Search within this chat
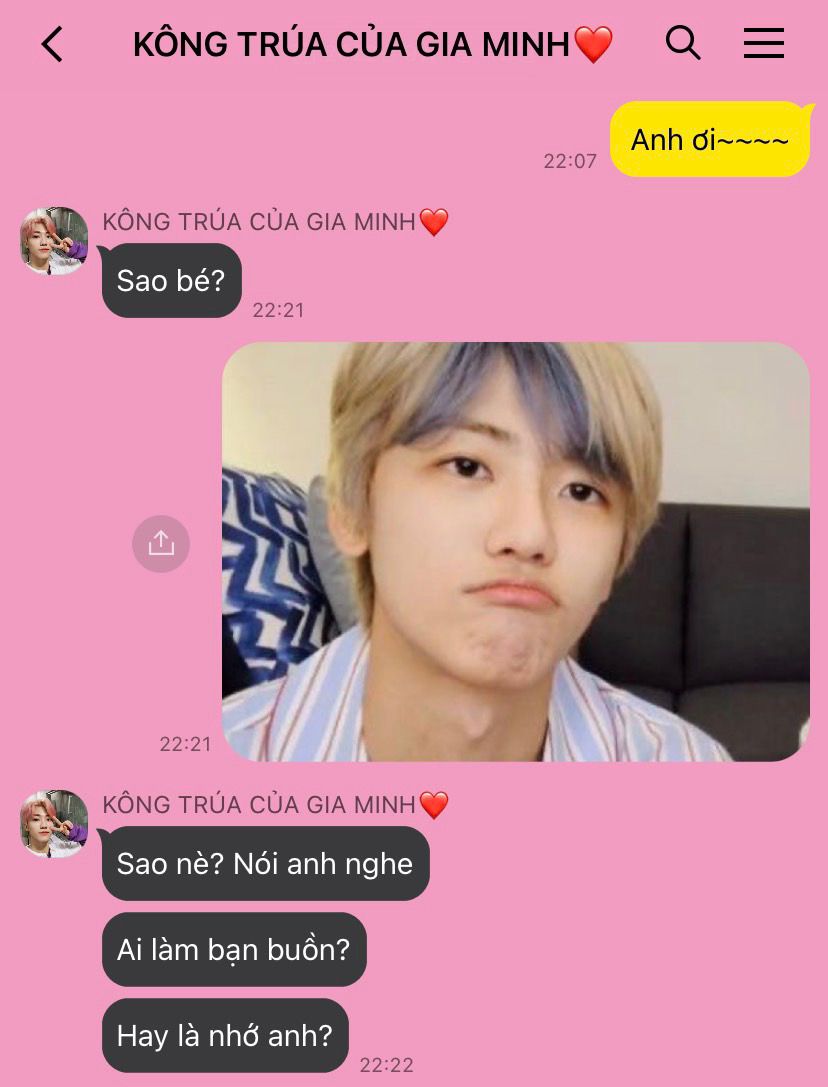 tap(683, 43)
